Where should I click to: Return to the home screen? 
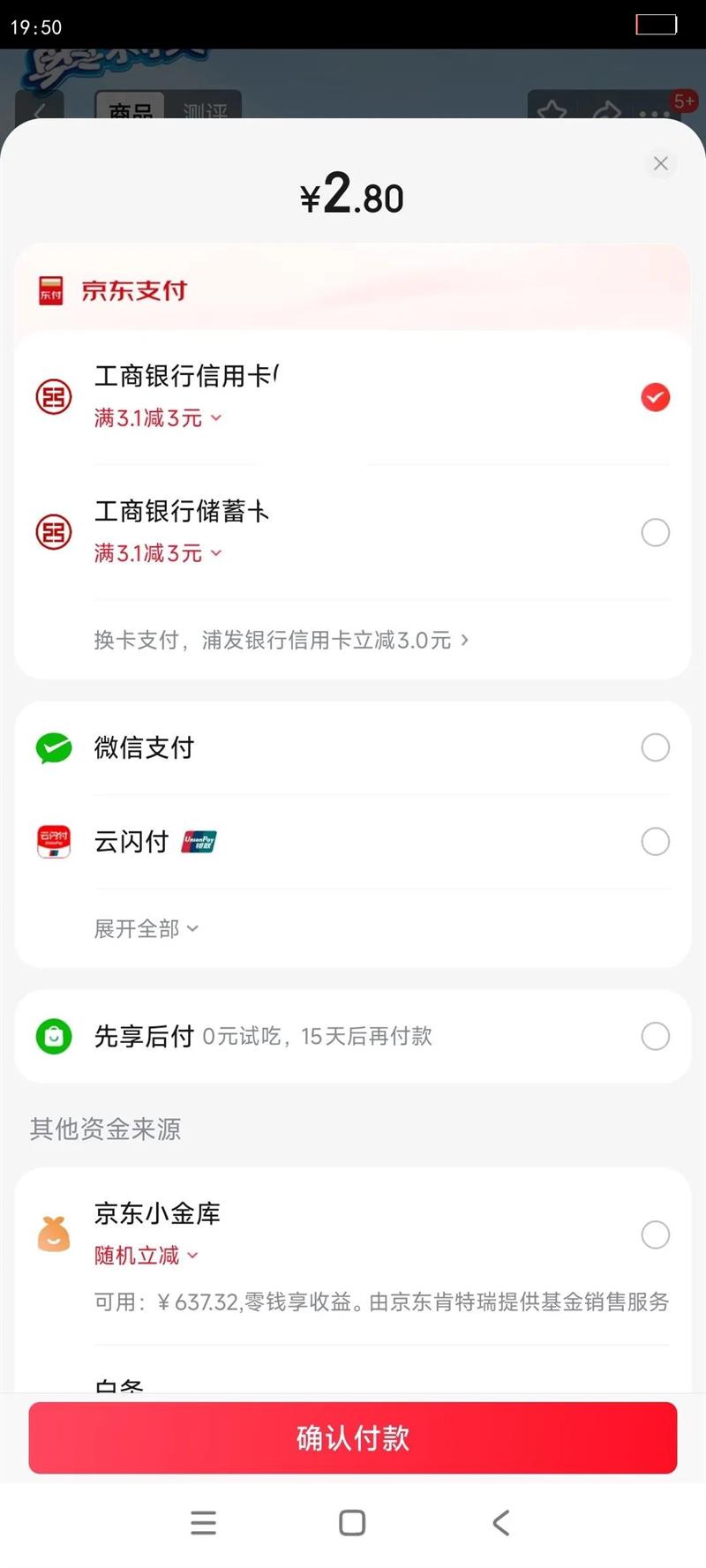pyautogui.click(x=352, y=1522)
